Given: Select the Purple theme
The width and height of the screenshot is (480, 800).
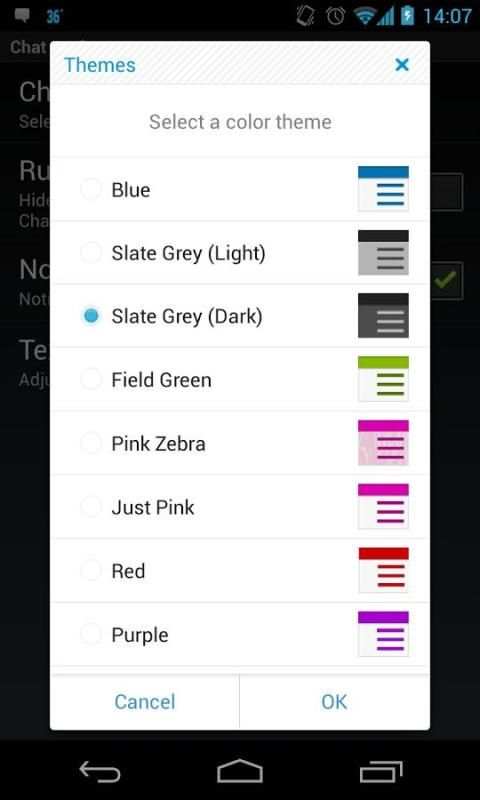Looking at the screenshot, I should (x=240, y=634).
